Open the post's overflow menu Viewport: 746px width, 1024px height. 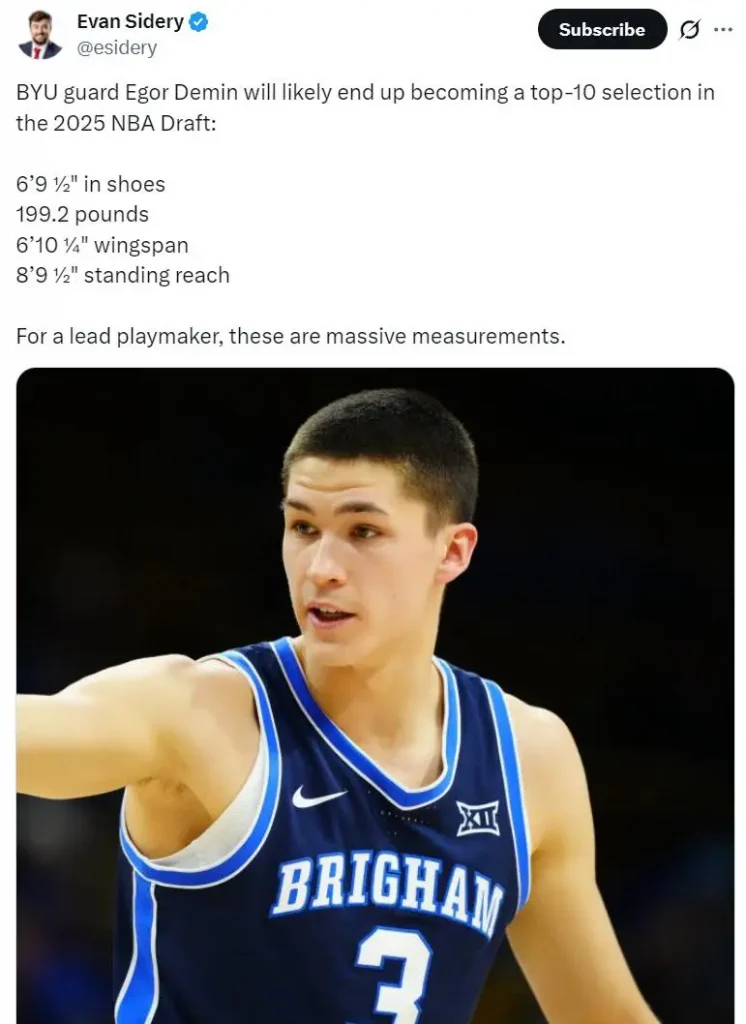click(x=723, y=30)
